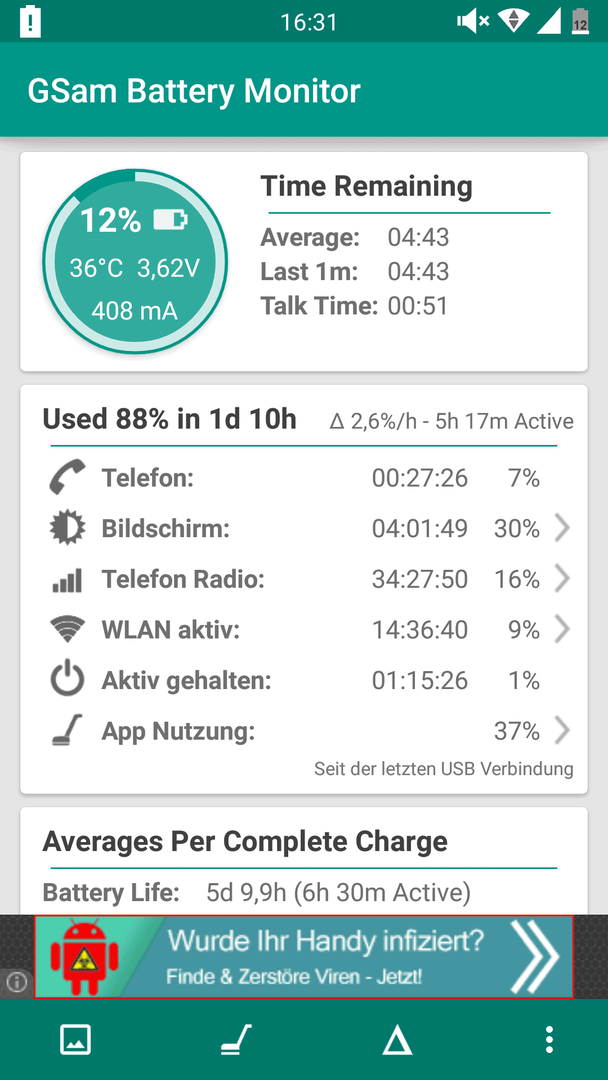Open Telefon Radio usage details
This screenshot has width=608, height=1080.
coord(304,579)
